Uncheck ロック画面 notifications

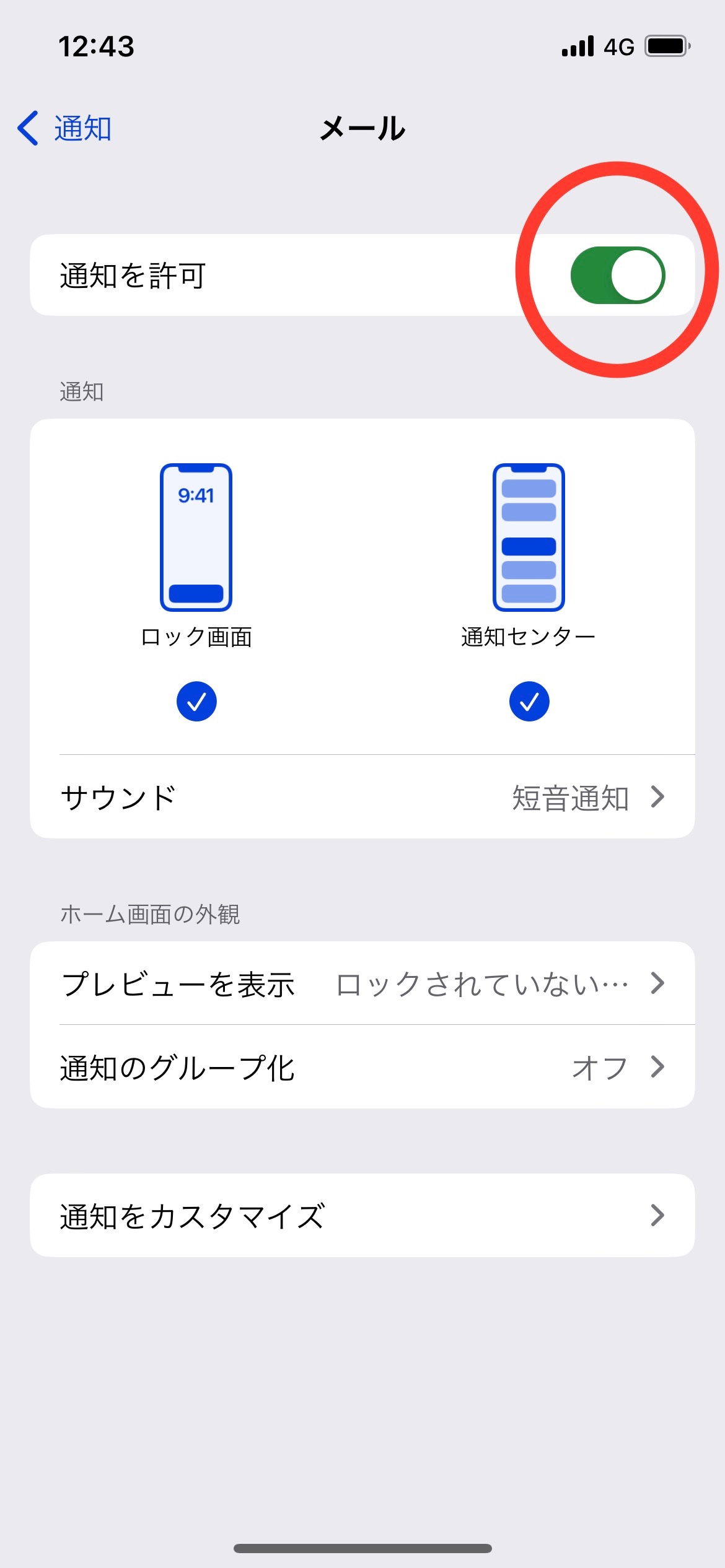196,702
